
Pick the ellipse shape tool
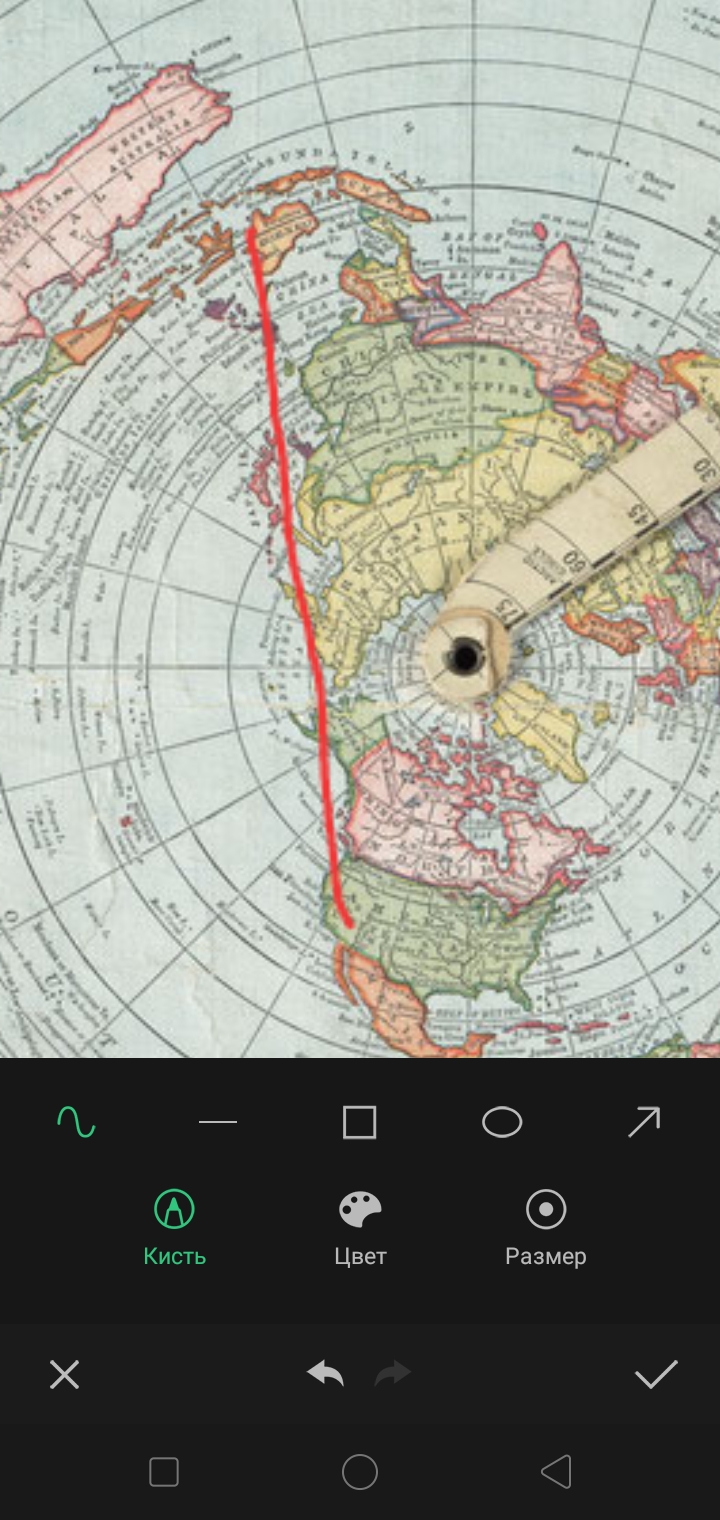502,1123
